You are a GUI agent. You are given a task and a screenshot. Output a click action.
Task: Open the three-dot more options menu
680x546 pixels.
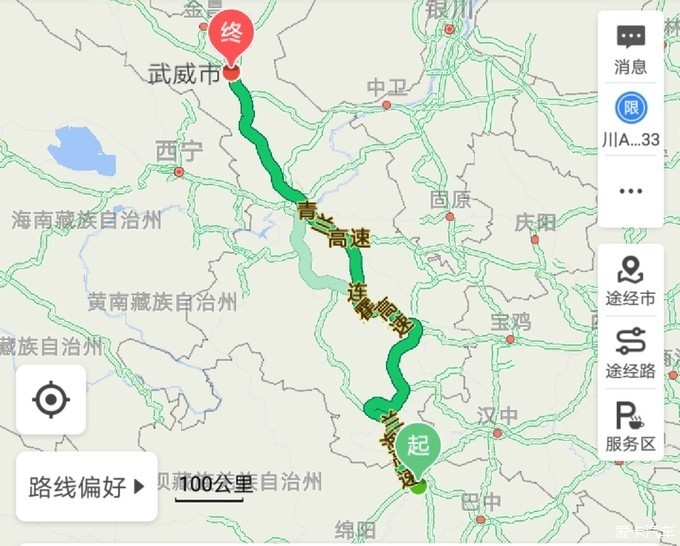coord(630,190)
